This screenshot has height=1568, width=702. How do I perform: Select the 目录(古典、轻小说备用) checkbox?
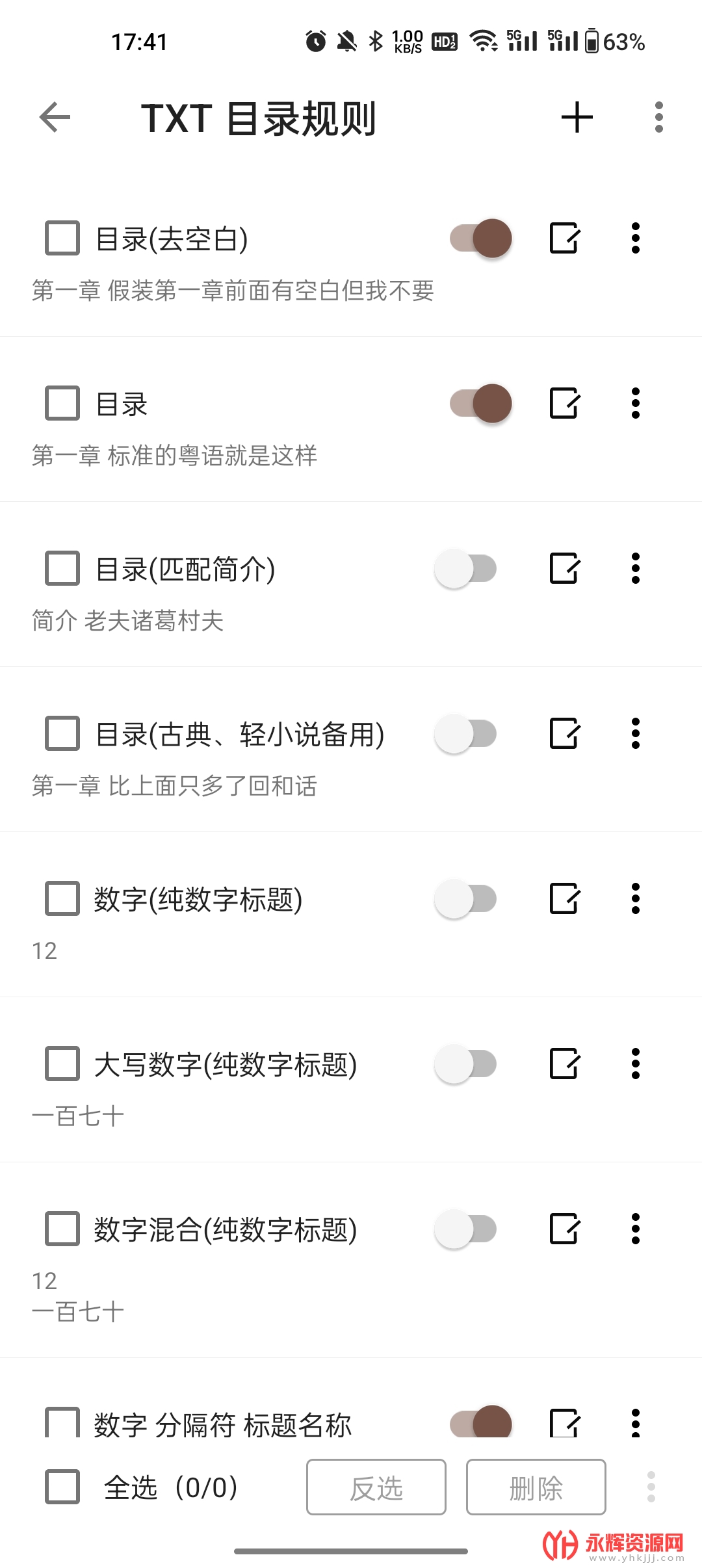[62, 733]
